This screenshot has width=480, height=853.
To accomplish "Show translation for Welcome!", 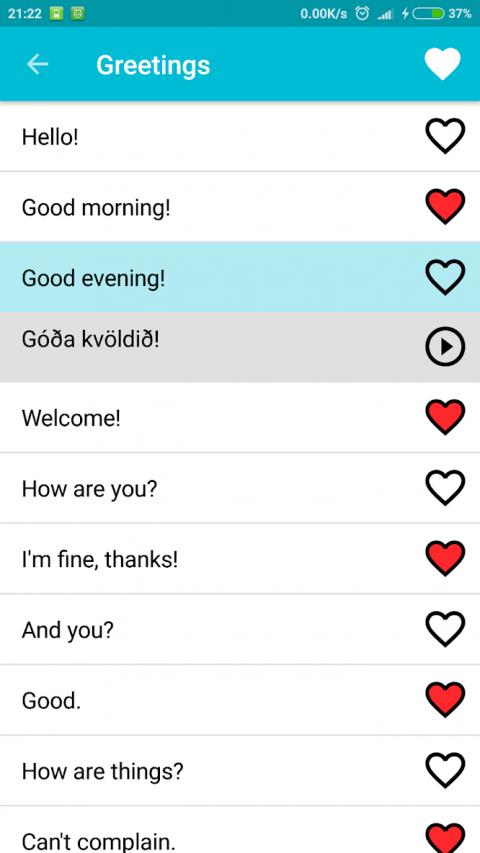I will [x=240, y=418].
